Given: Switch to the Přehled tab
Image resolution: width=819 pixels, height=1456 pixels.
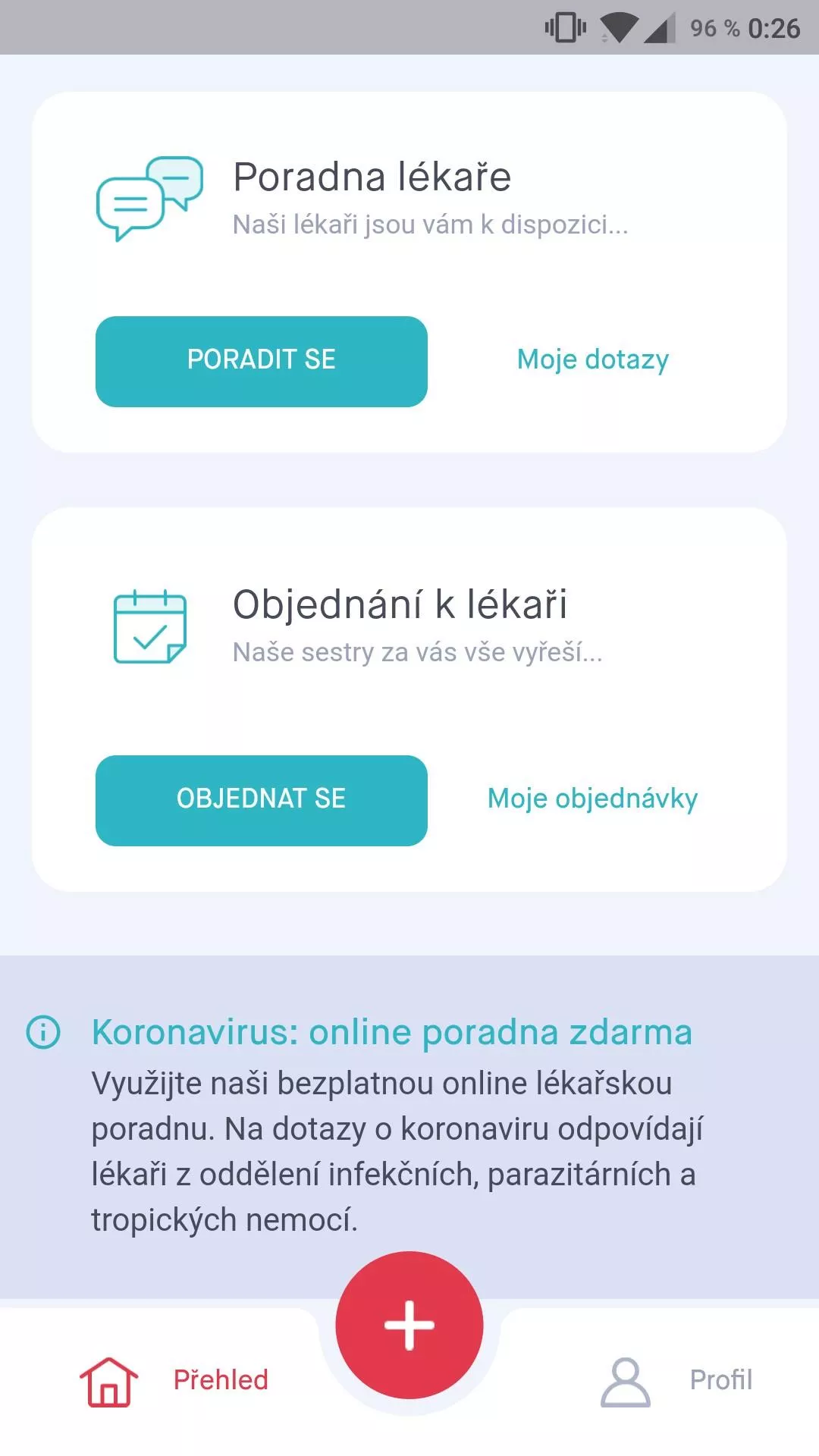Looking at the screenshot, I should (176, 1380).
